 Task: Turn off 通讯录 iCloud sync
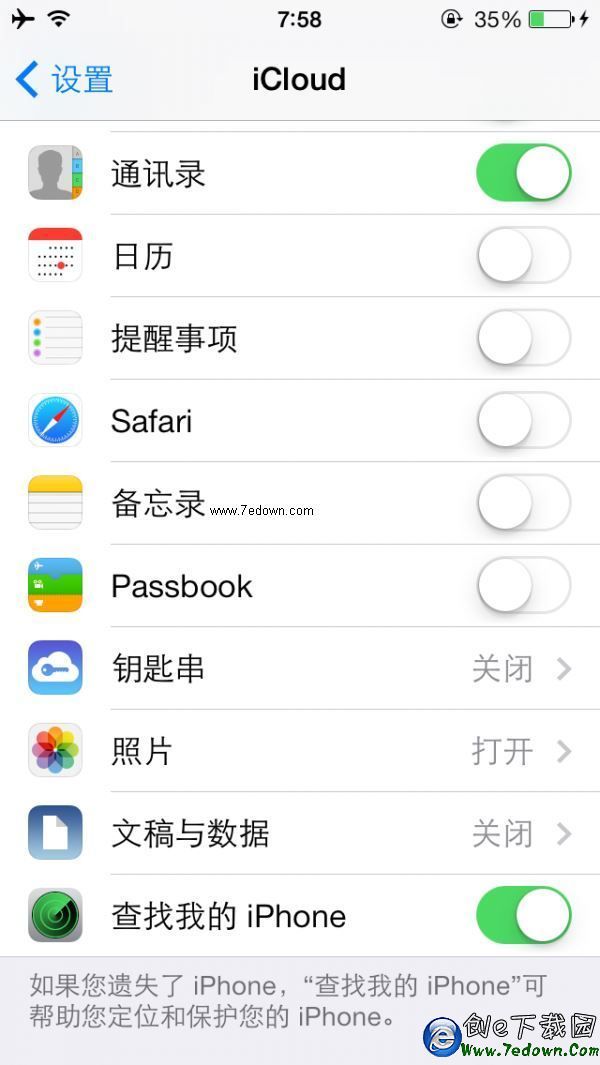pyautogui.click(x=523, y=173)
